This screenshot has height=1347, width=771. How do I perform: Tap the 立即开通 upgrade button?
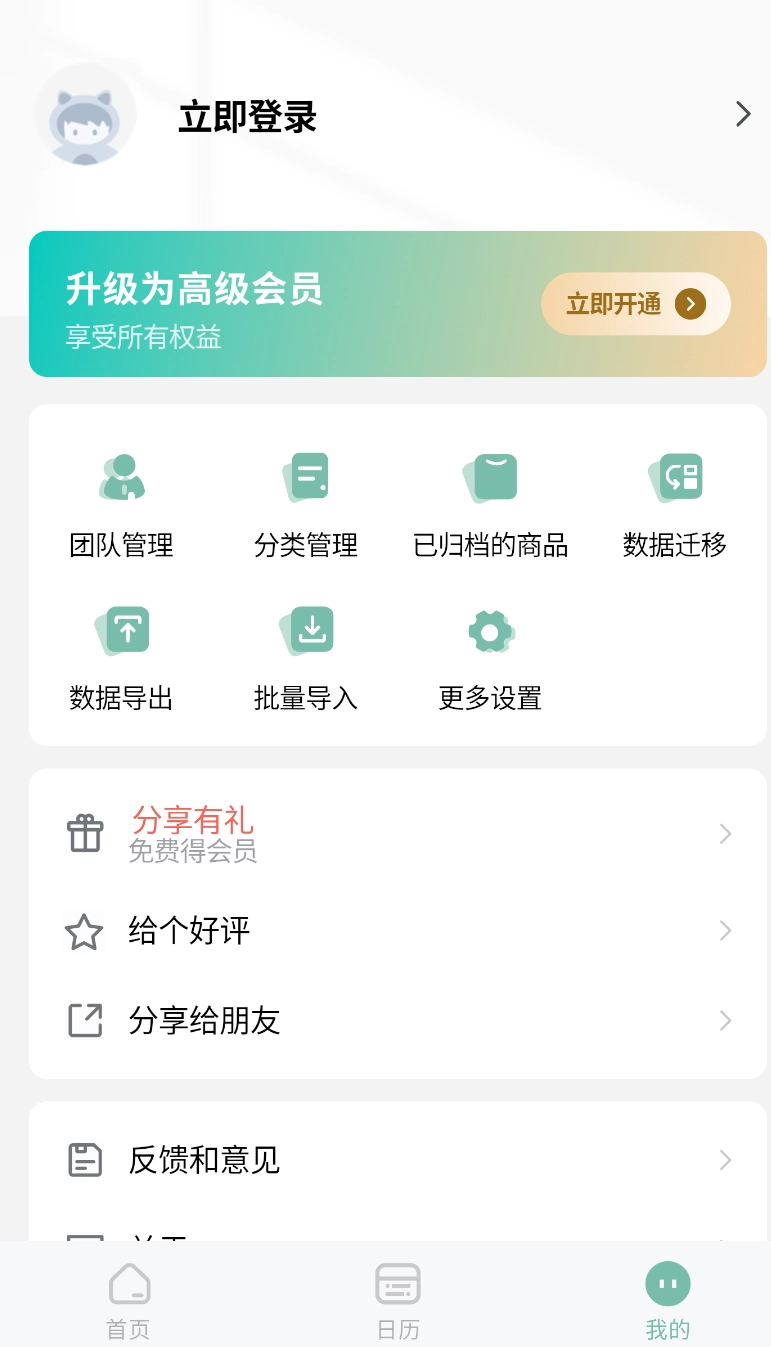point(635,304)
